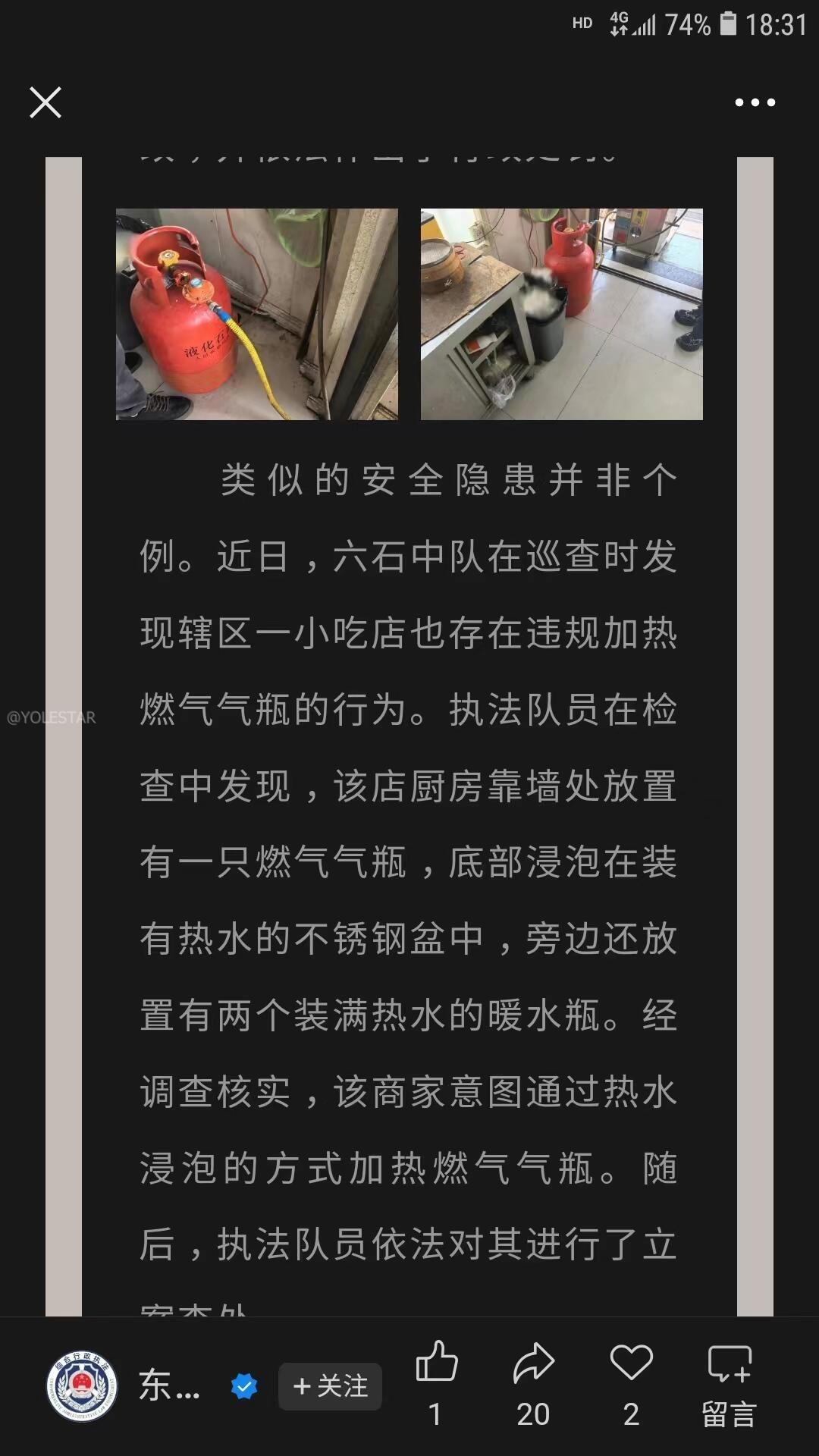Open the publisher account avatar
Image resolution: width=819 pixels, height=1456 pixels.
click(82, 1386)
